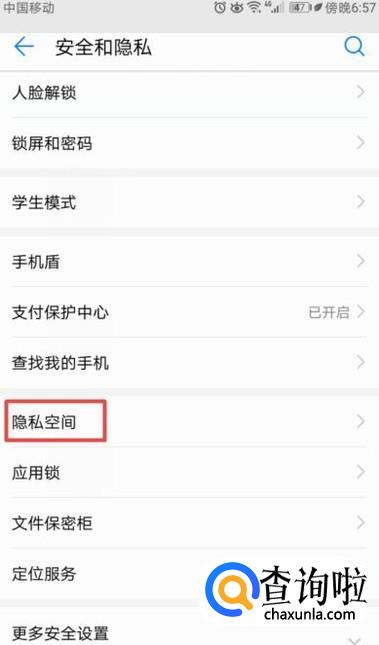
Task: Open the search icon in the header
Action: [x=354, y=47]
